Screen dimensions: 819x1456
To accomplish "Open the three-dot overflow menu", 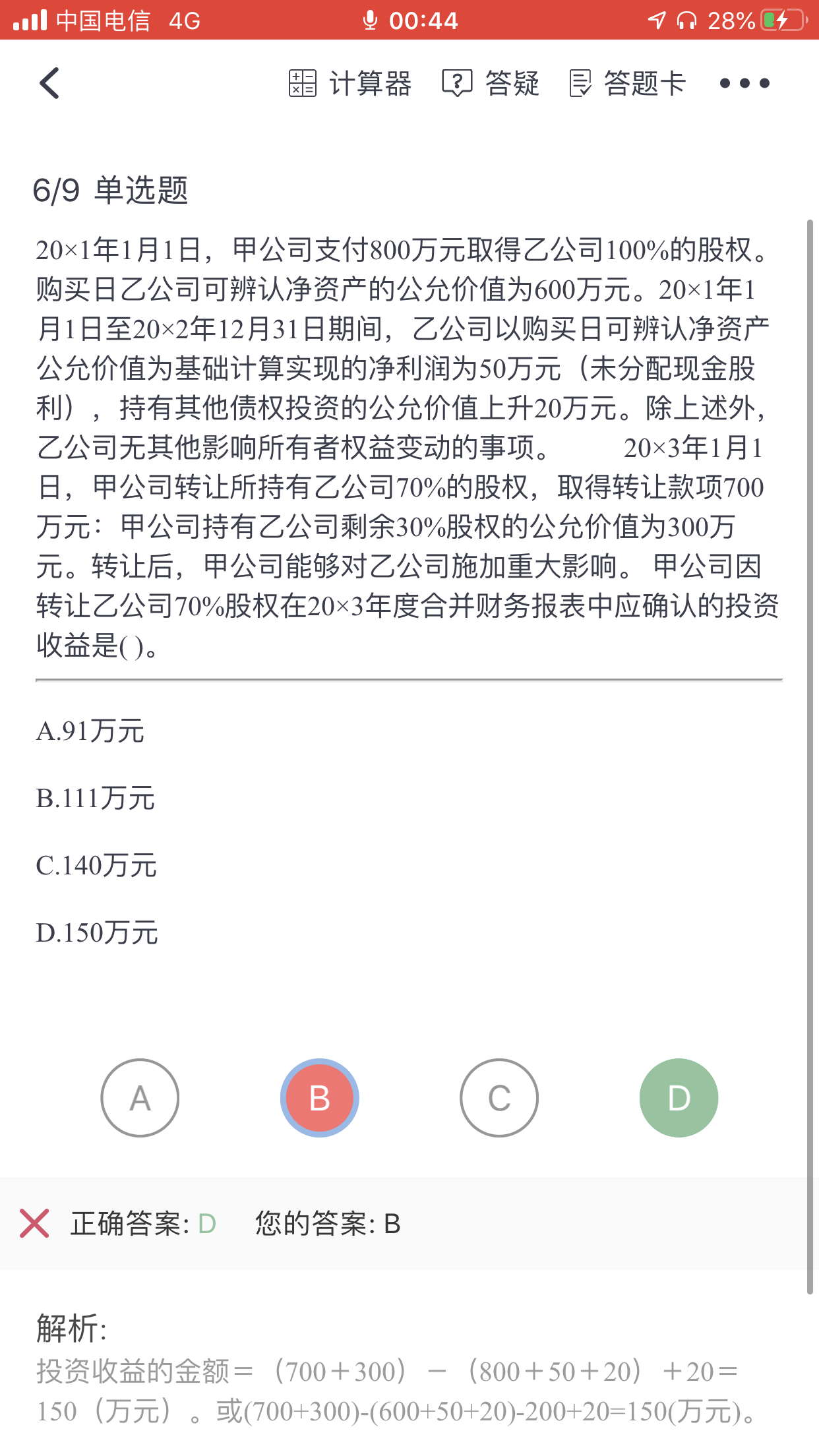I will [x=744, y=83].
